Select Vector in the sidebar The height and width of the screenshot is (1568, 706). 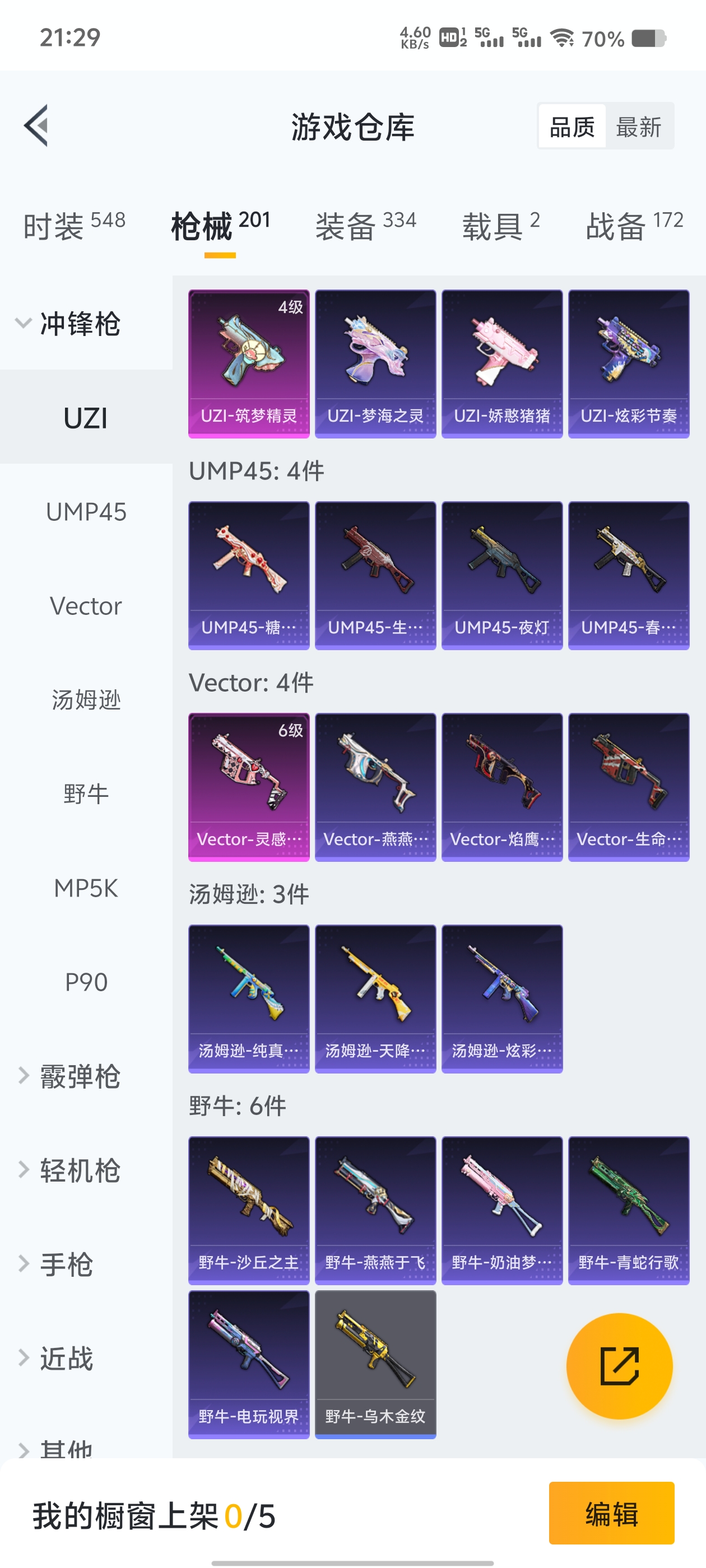(x=86, y=606)
